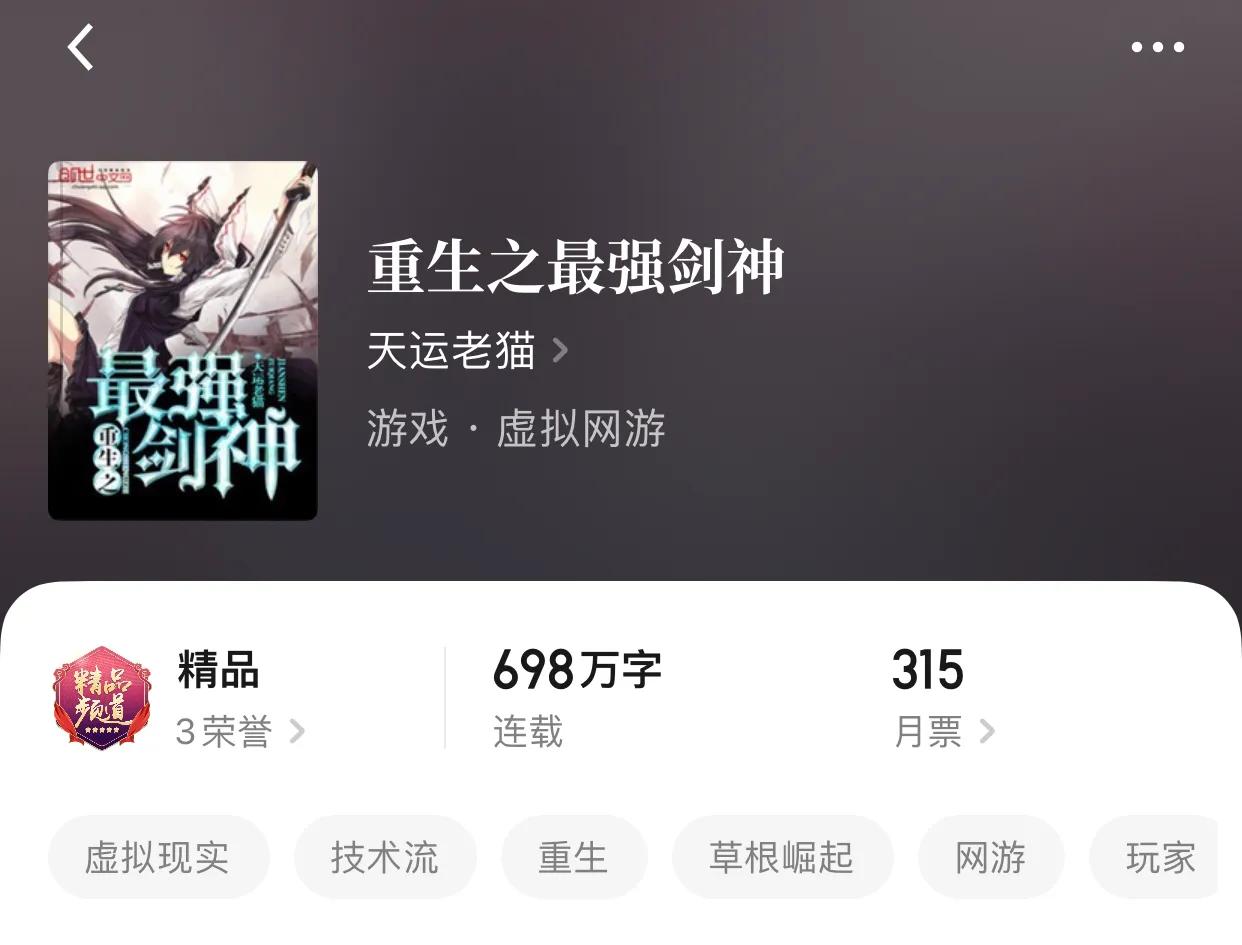Choose the 网游 tag chip
The width and height of the screenshot is (1242, 945).
(x=990, y=858)
